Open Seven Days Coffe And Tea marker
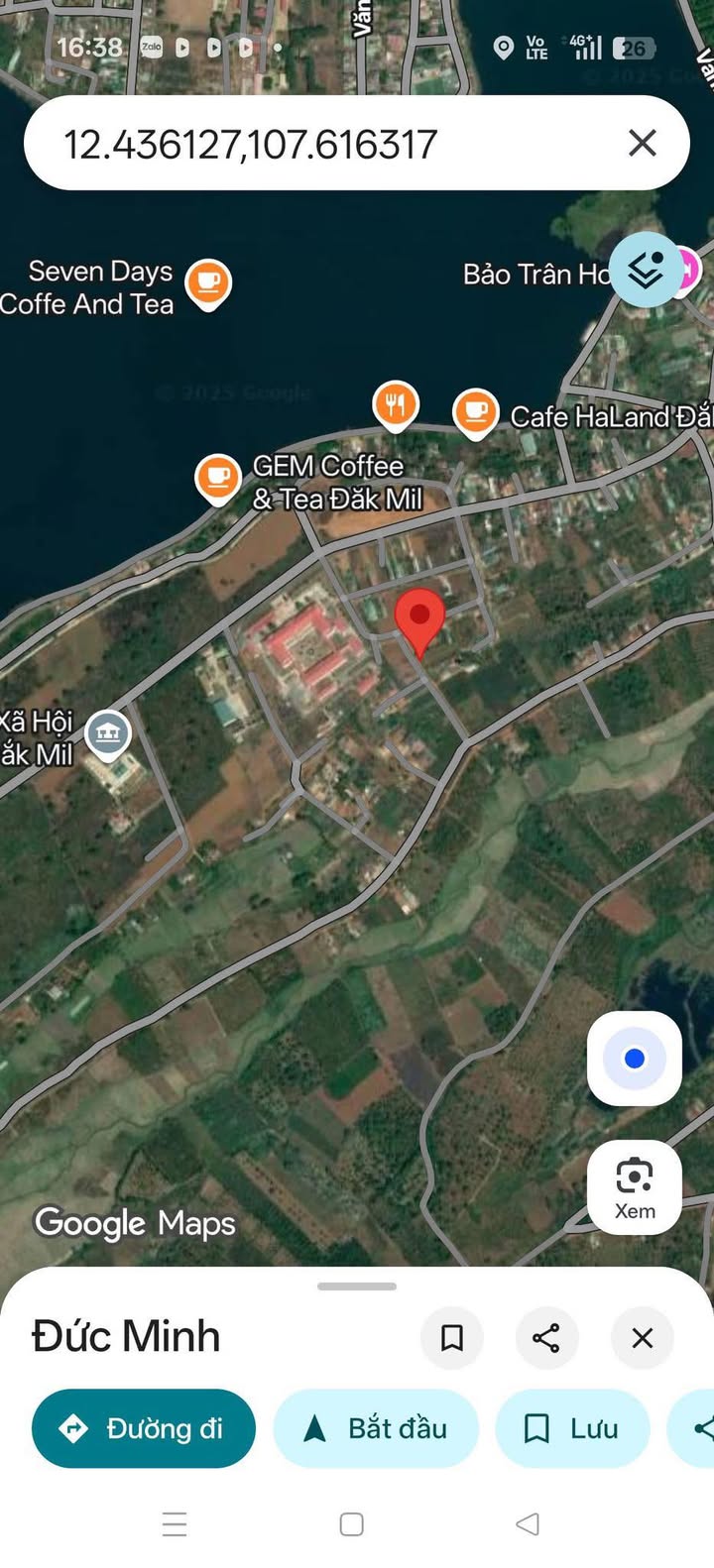Image resolution: width=714 pixels, height=1568 pixels. pos(208,284)
